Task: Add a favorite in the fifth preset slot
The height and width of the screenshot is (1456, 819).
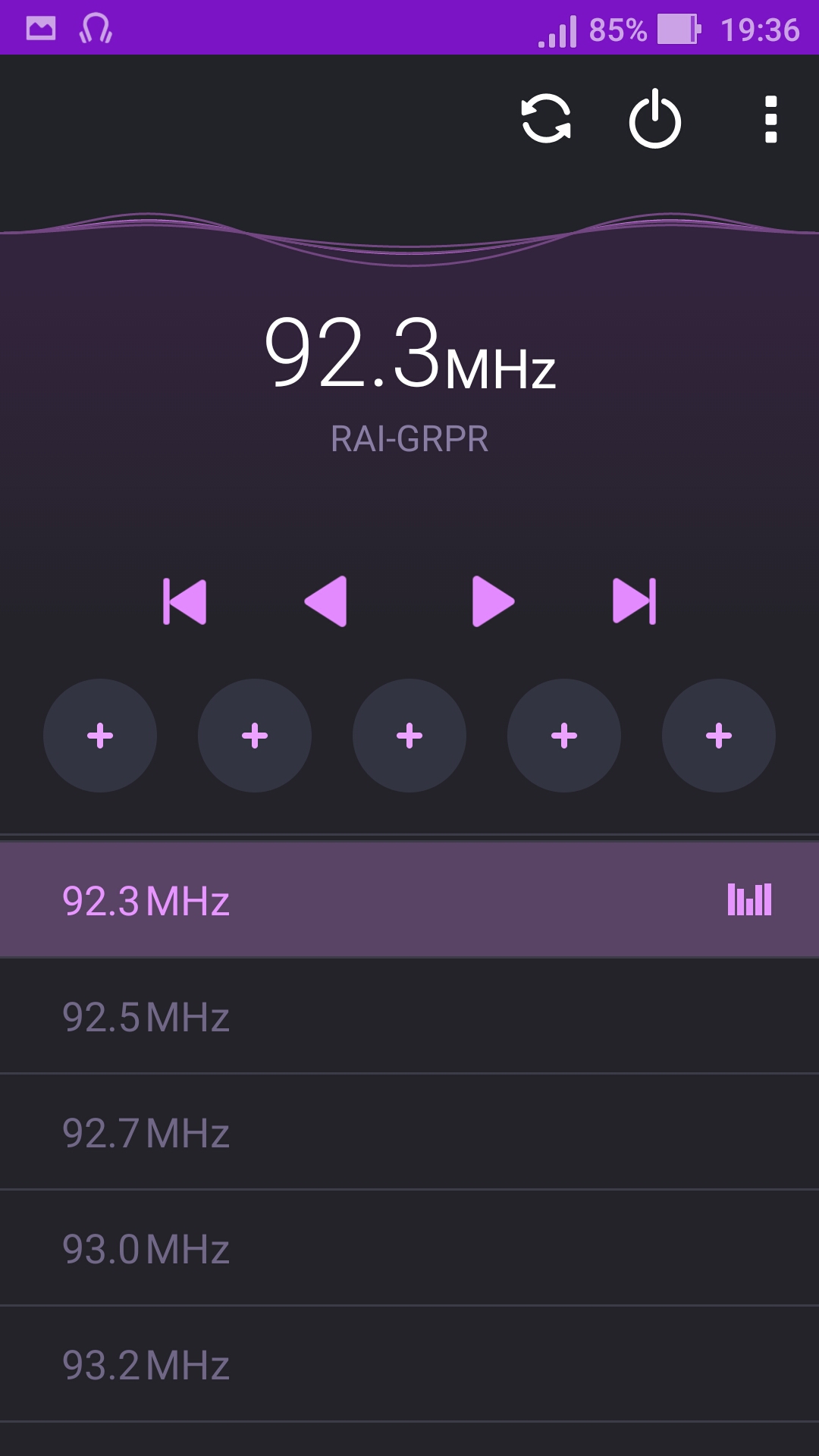Action: coord(719,736)
